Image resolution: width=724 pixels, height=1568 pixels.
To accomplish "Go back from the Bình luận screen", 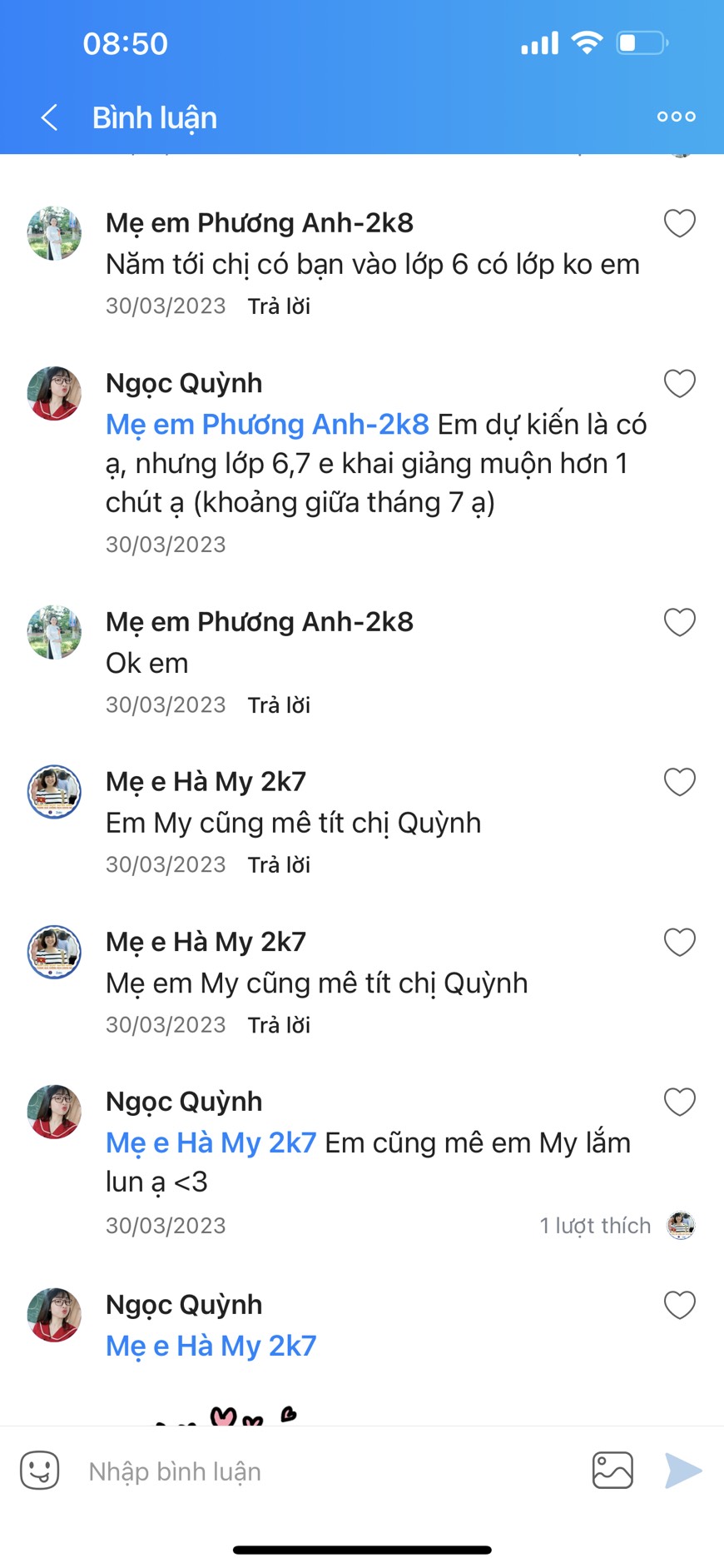I will click(50, 117).
